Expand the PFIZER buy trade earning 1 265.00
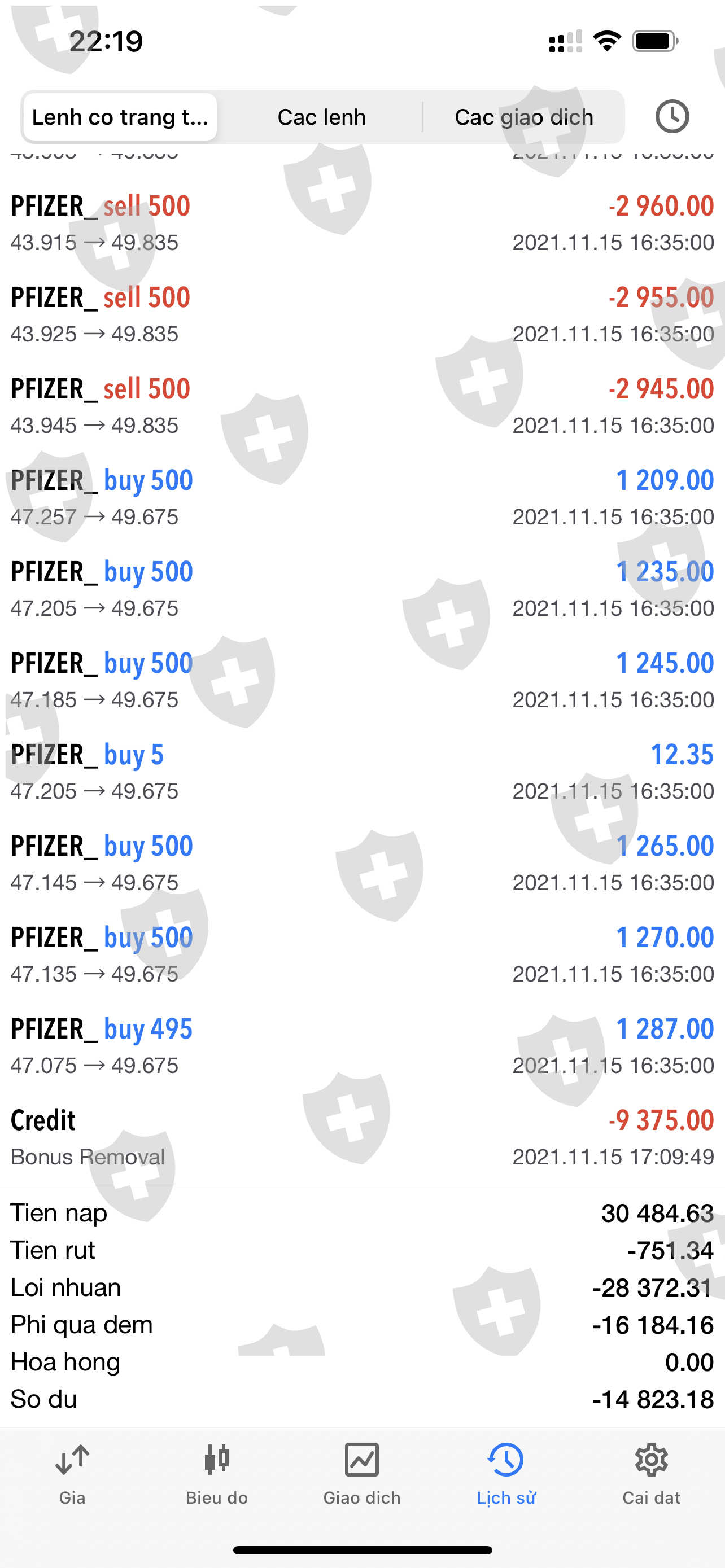 pyautogui.click(x=362, y=863)
